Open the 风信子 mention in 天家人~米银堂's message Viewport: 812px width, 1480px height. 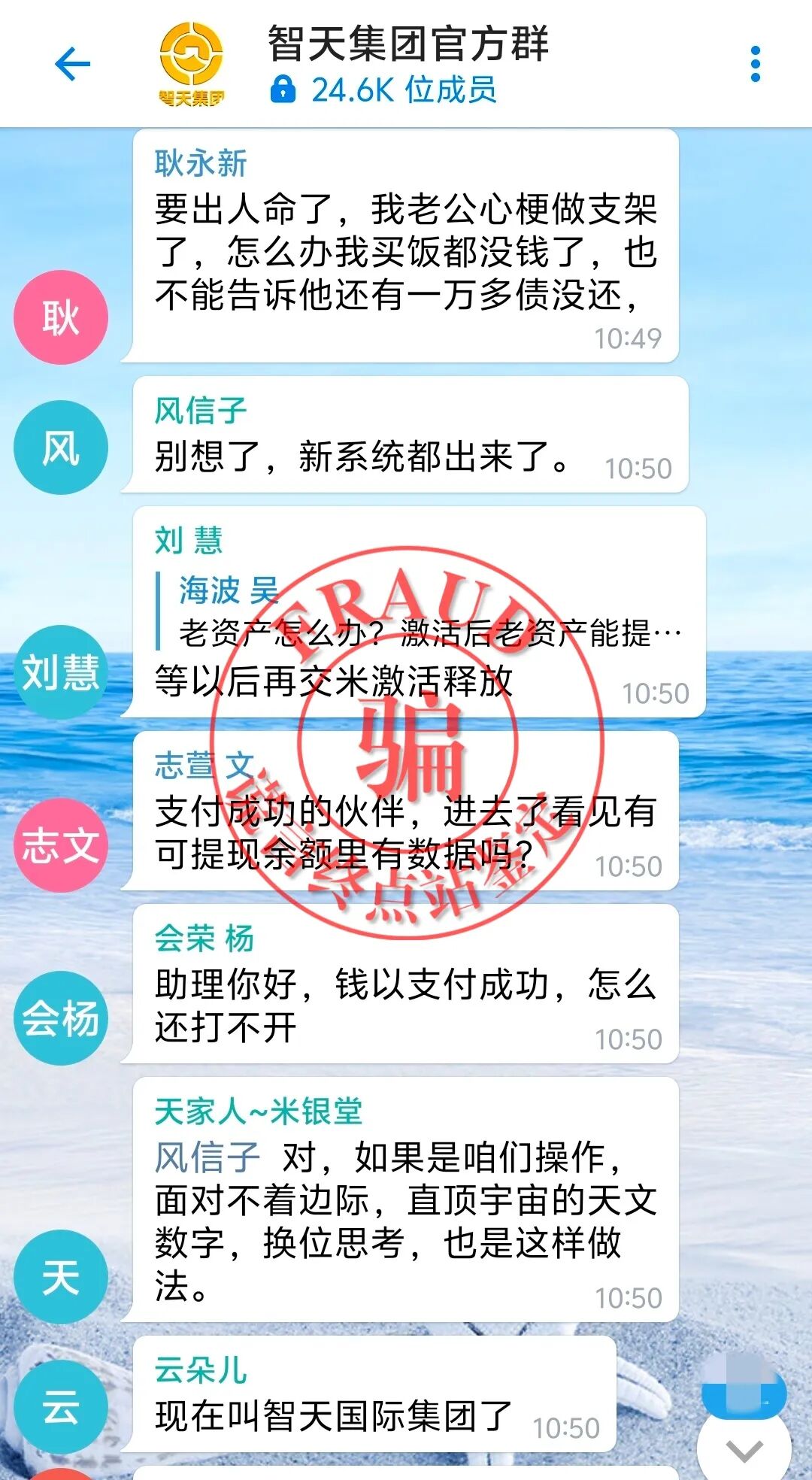pos(208,1157)
